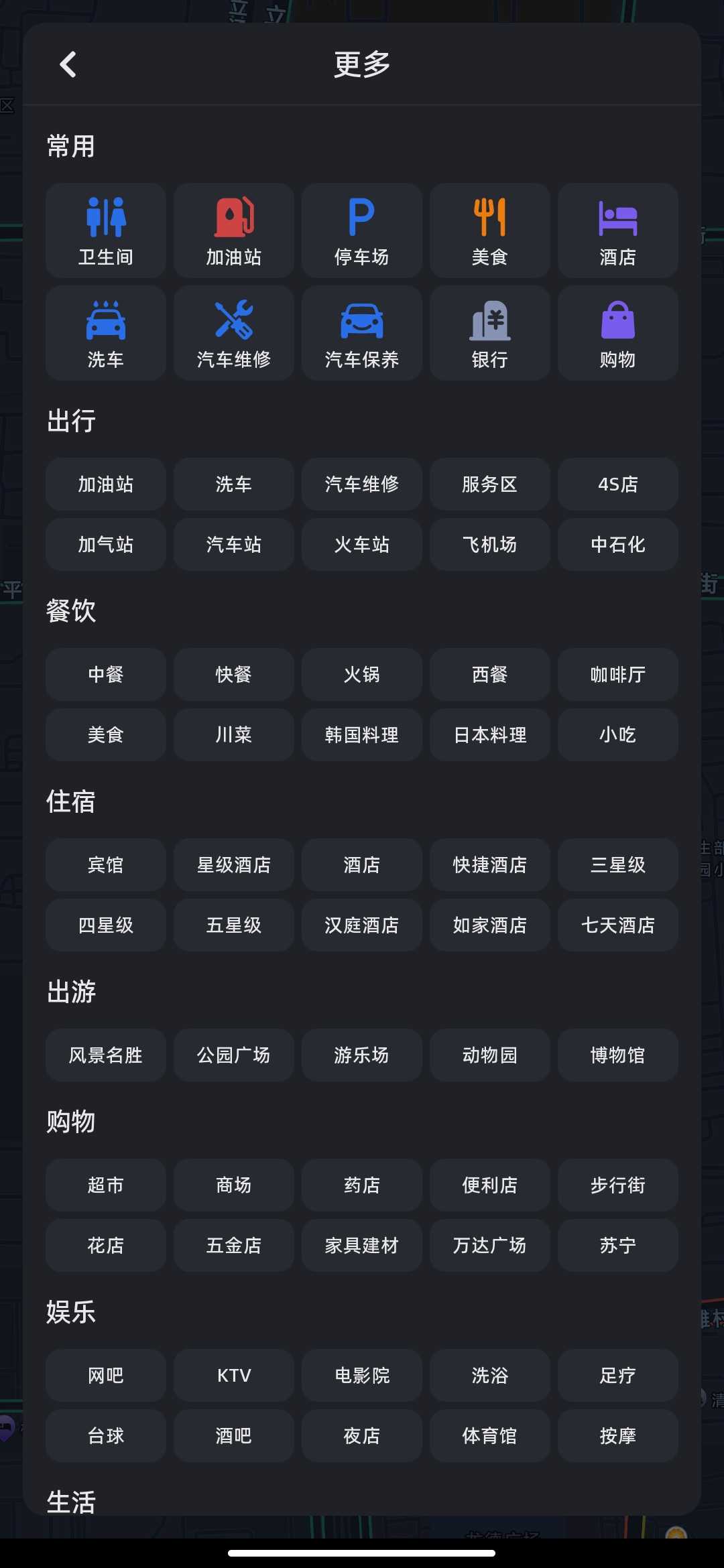724x1568 pixels.
Task: Select the 银行 bank shortcut
Action: click(x=489, y=333)
